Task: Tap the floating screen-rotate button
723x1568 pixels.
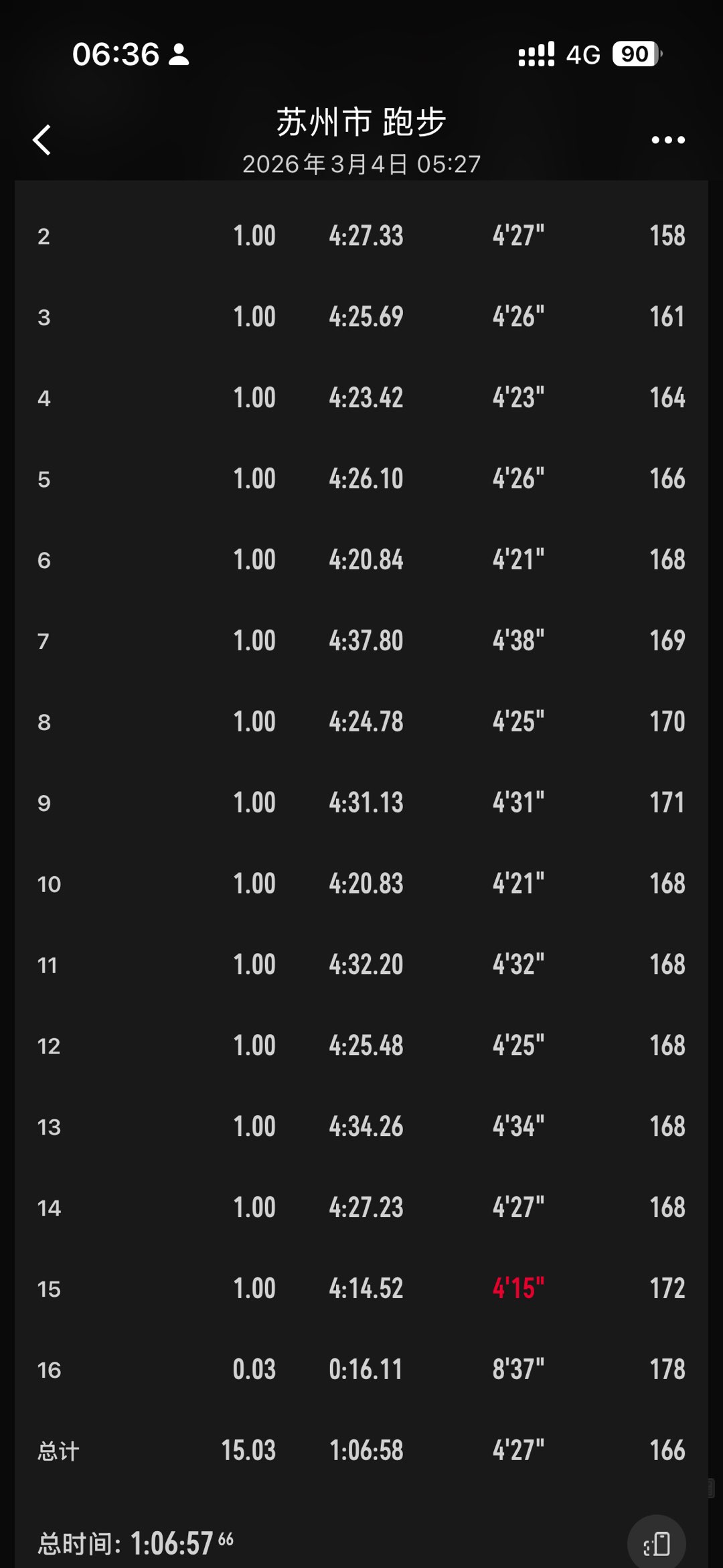Action: click(657, 1543)
